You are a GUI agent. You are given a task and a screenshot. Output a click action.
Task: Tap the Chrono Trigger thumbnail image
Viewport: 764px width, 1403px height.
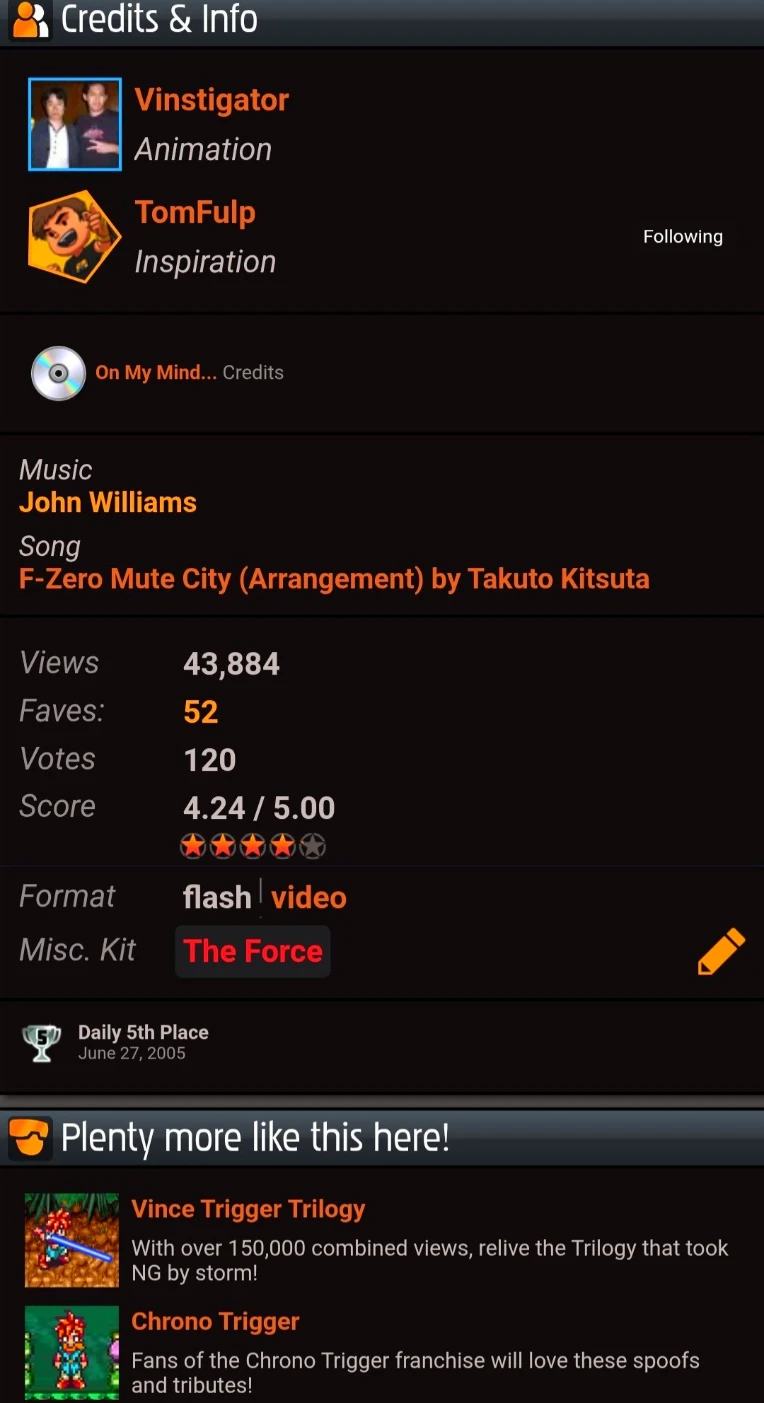coord(71,1351)
